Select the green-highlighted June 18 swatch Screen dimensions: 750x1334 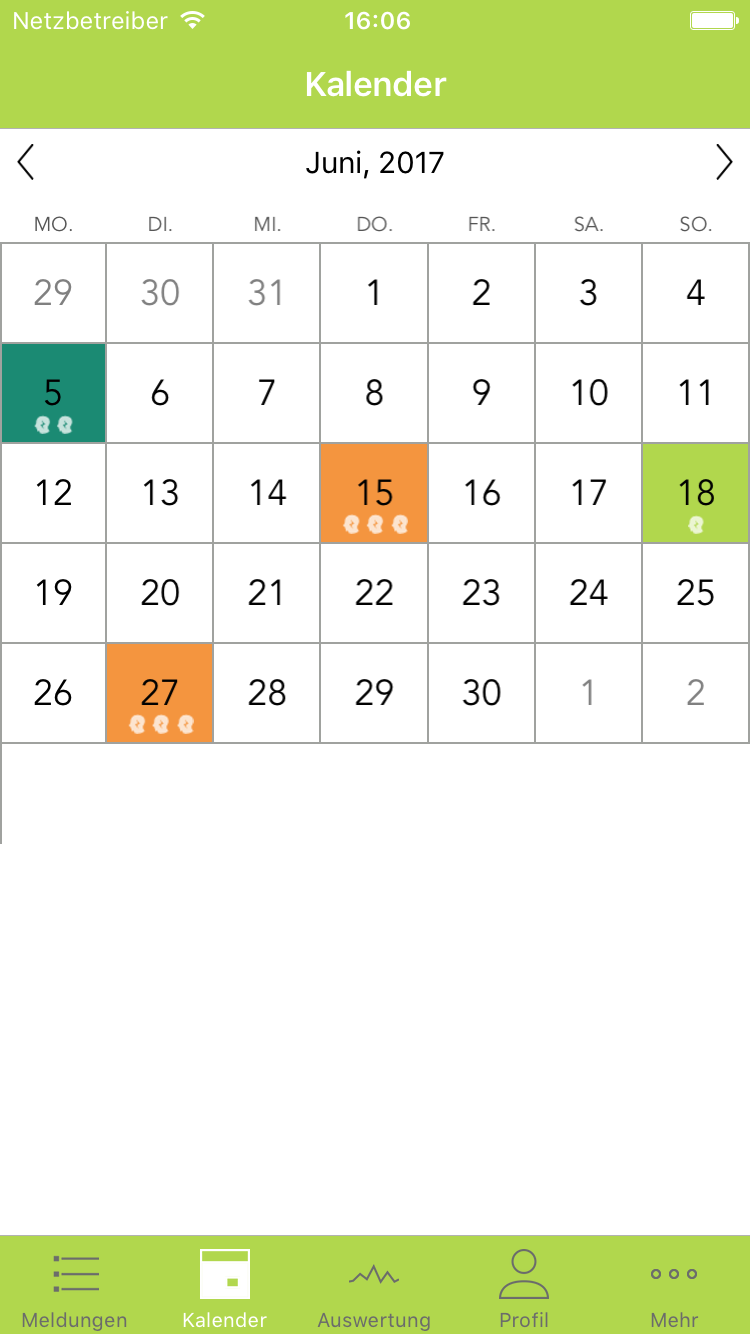pos(694,492)
